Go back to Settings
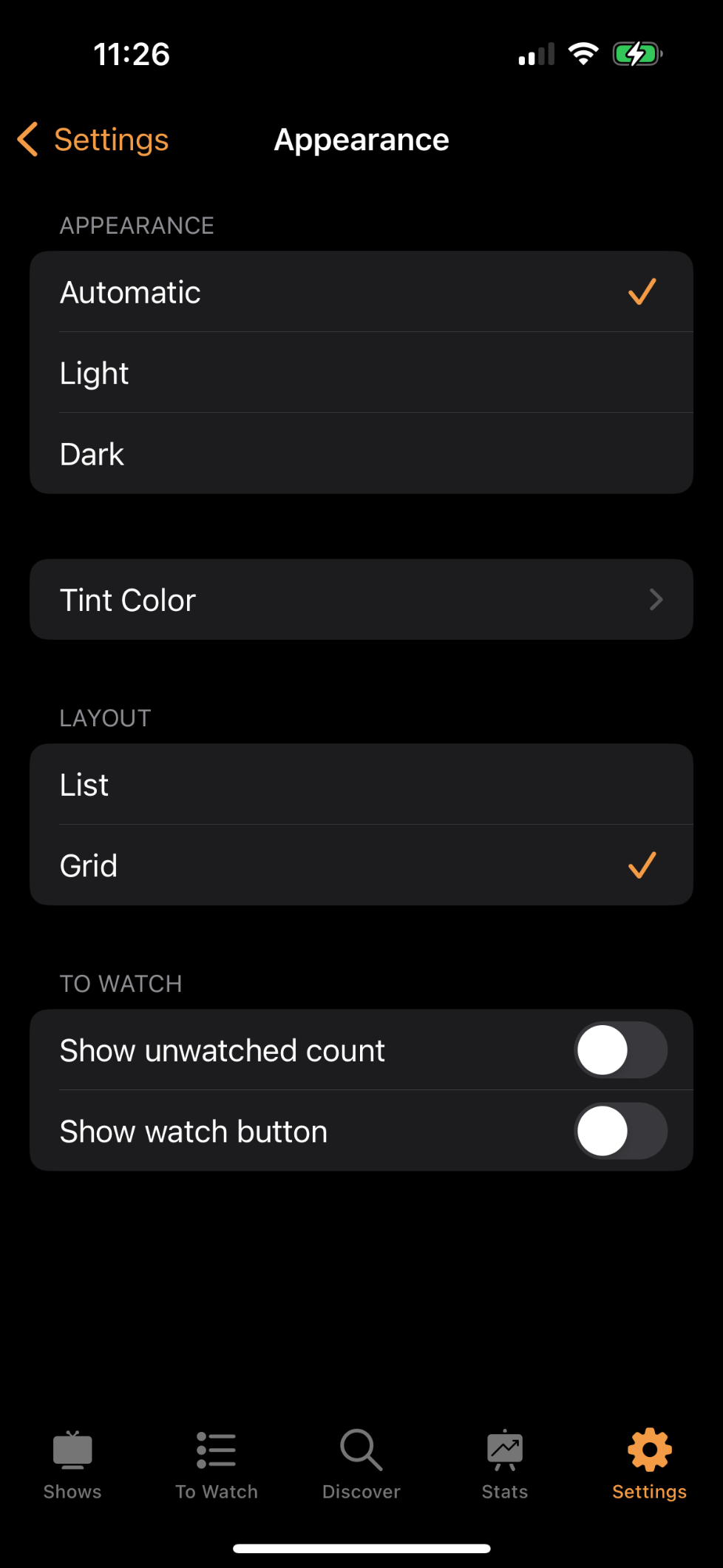Viewport: 723px width, 1568px height. coord(94,140)
